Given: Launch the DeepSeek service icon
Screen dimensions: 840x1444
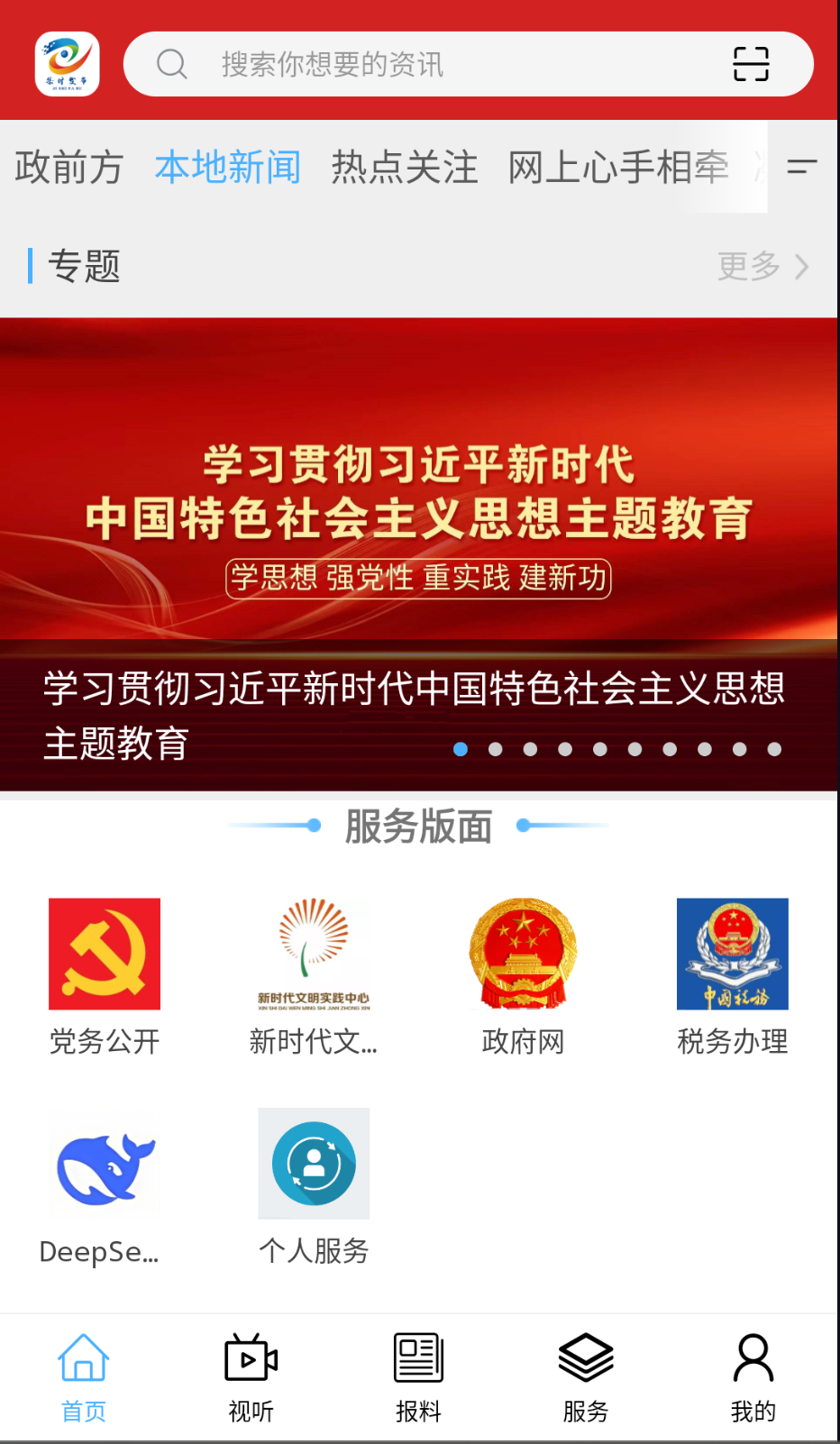Looking at the screenshot, I should click(x=104, y=1164).
